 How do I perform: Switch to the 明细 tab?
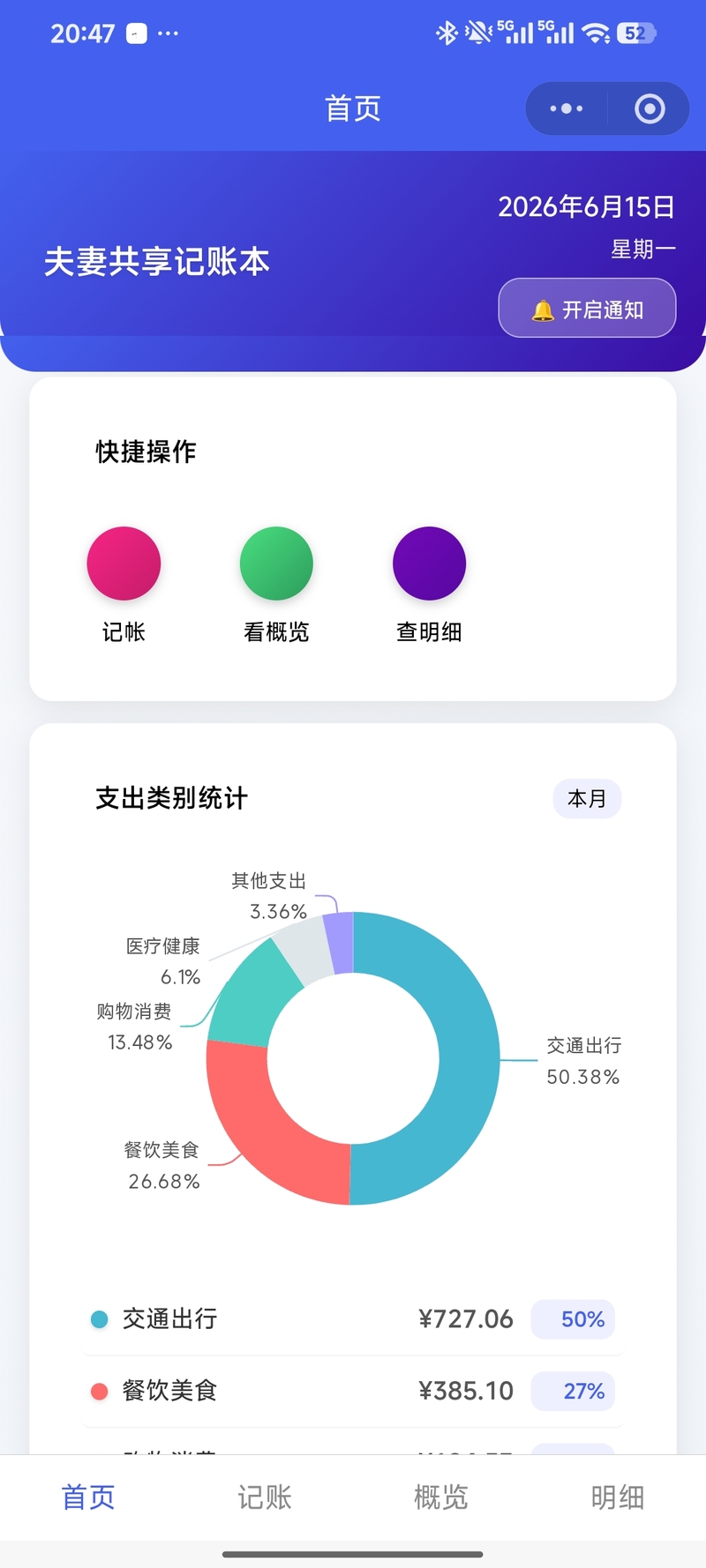coord(618,1497)
